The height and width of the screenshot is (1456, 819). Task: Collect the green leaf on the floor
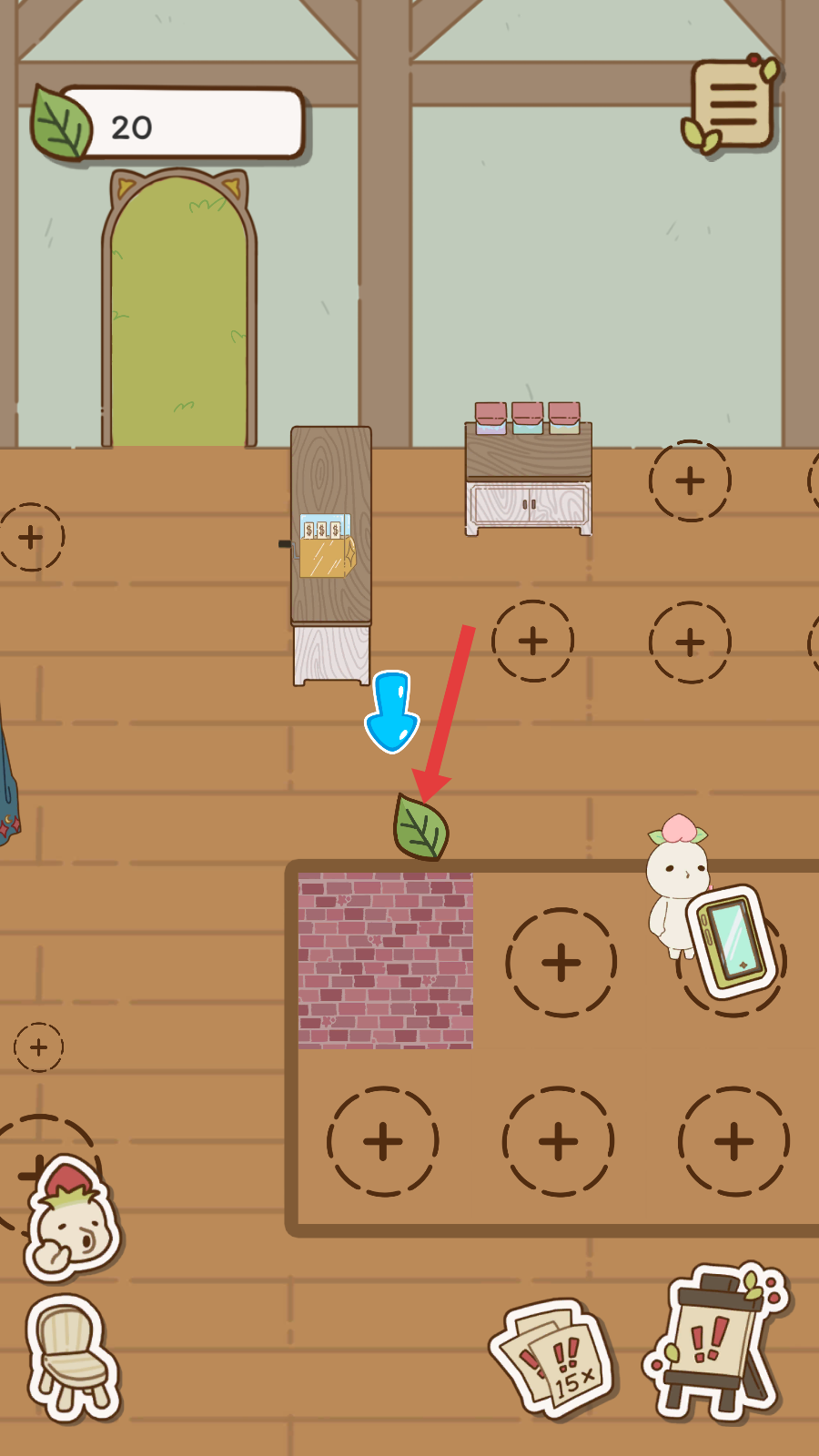pos(420,827)
